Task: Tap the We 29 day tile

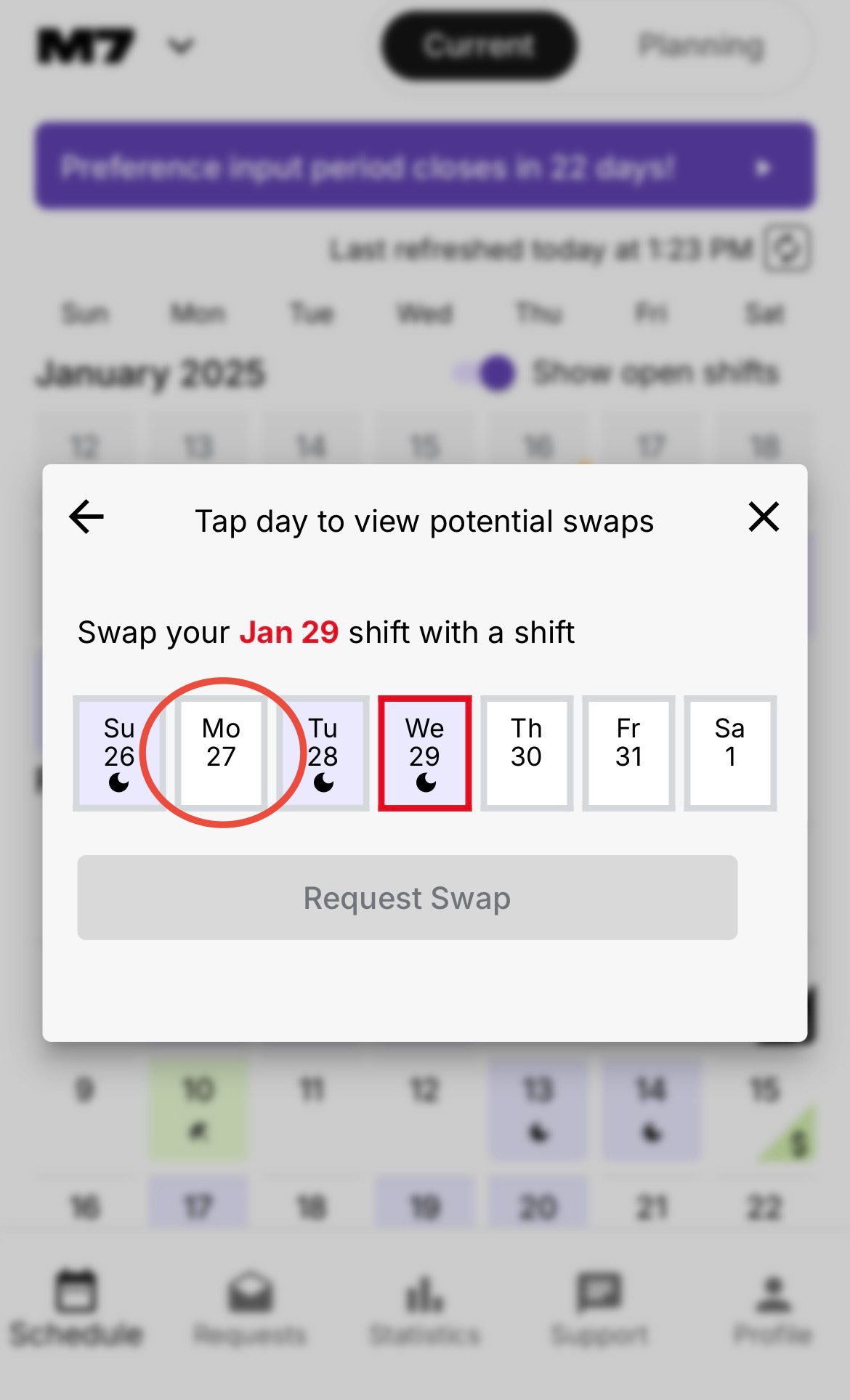Action: [x=425, y=753]
